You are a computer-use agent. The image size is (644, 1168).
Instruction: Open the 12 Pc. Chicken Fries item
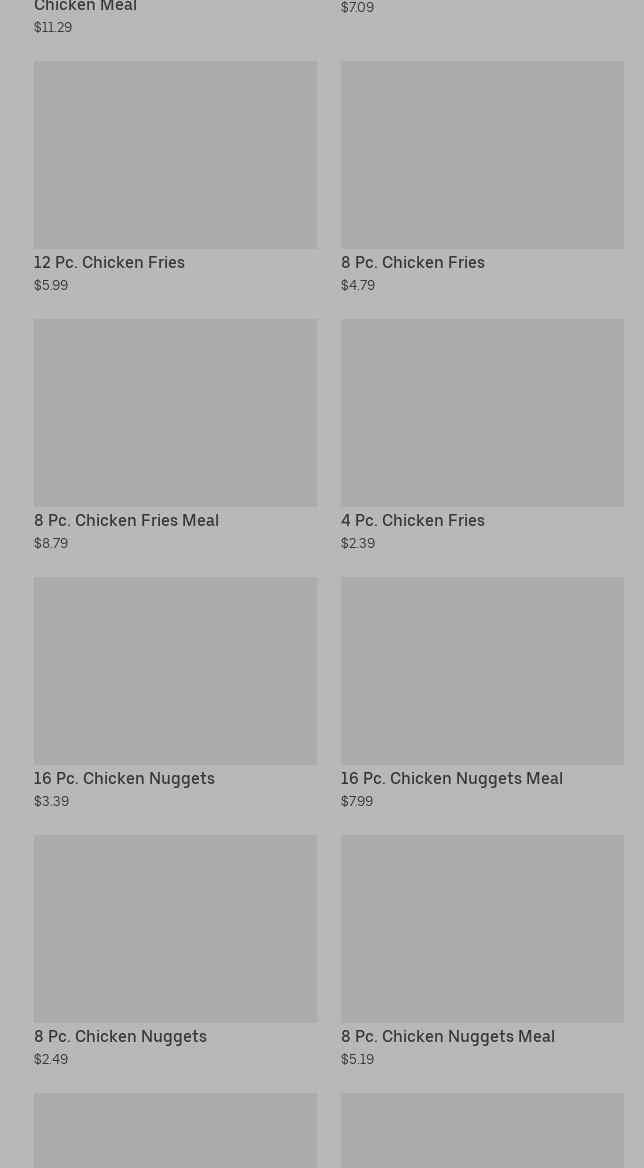point(175,177)
